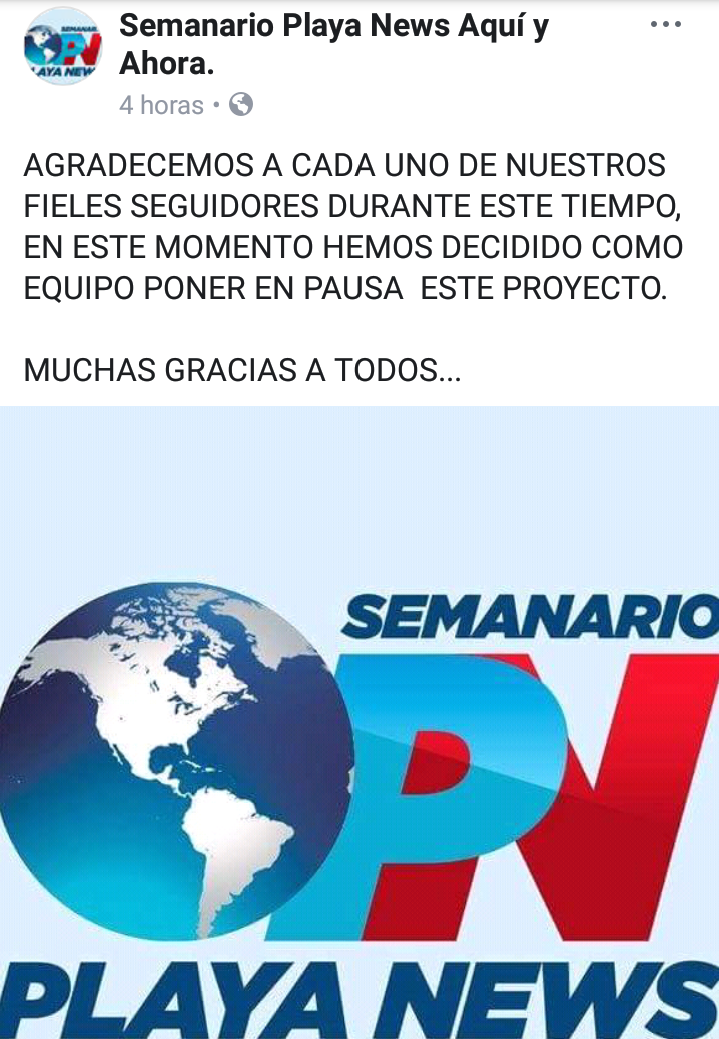Open Semanario Playa News profile picture

62,47
